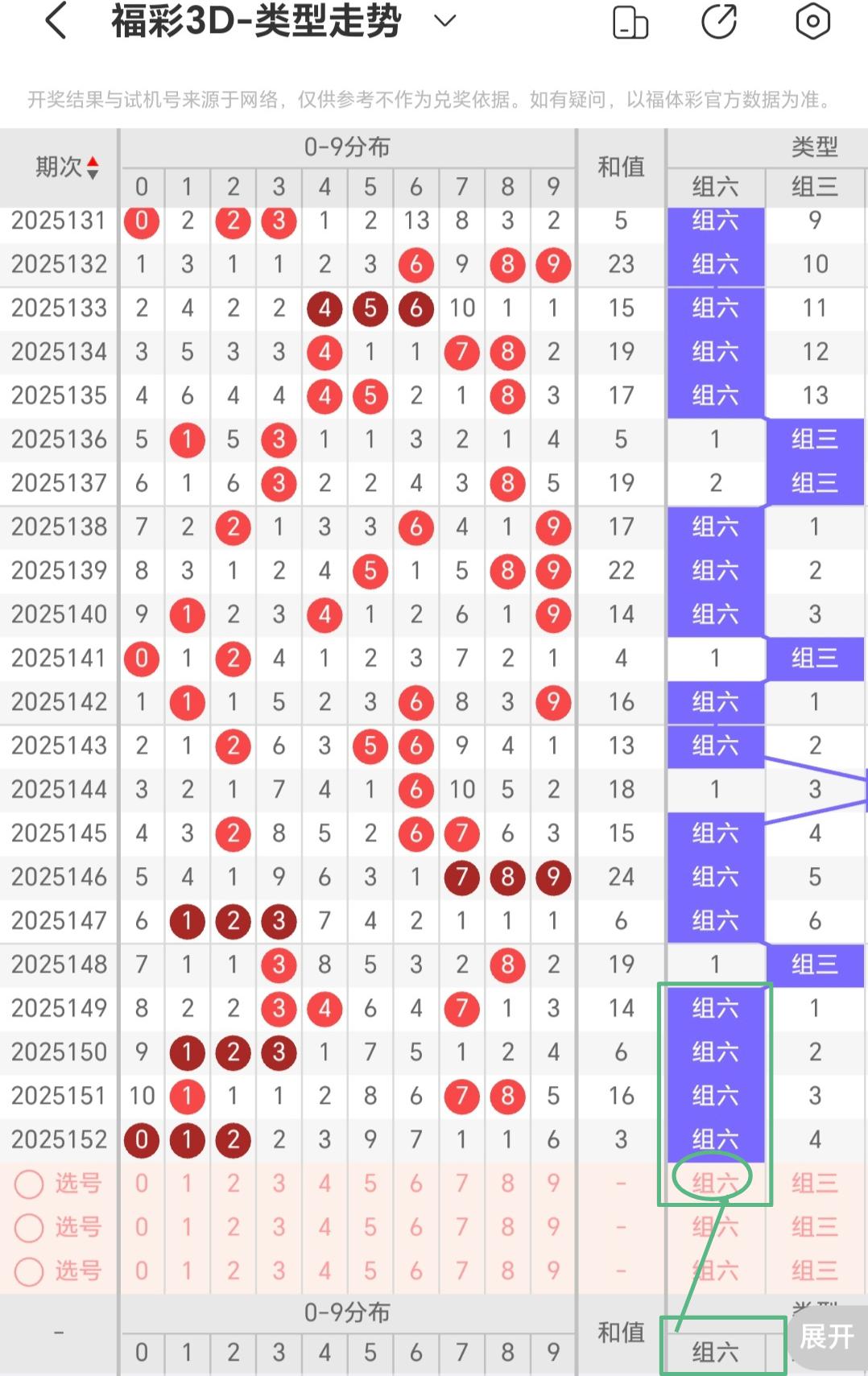Open the chart settings hexagon icon
Screen dimensions: 868x1376
pyautogui.click(x=812, y=22)
